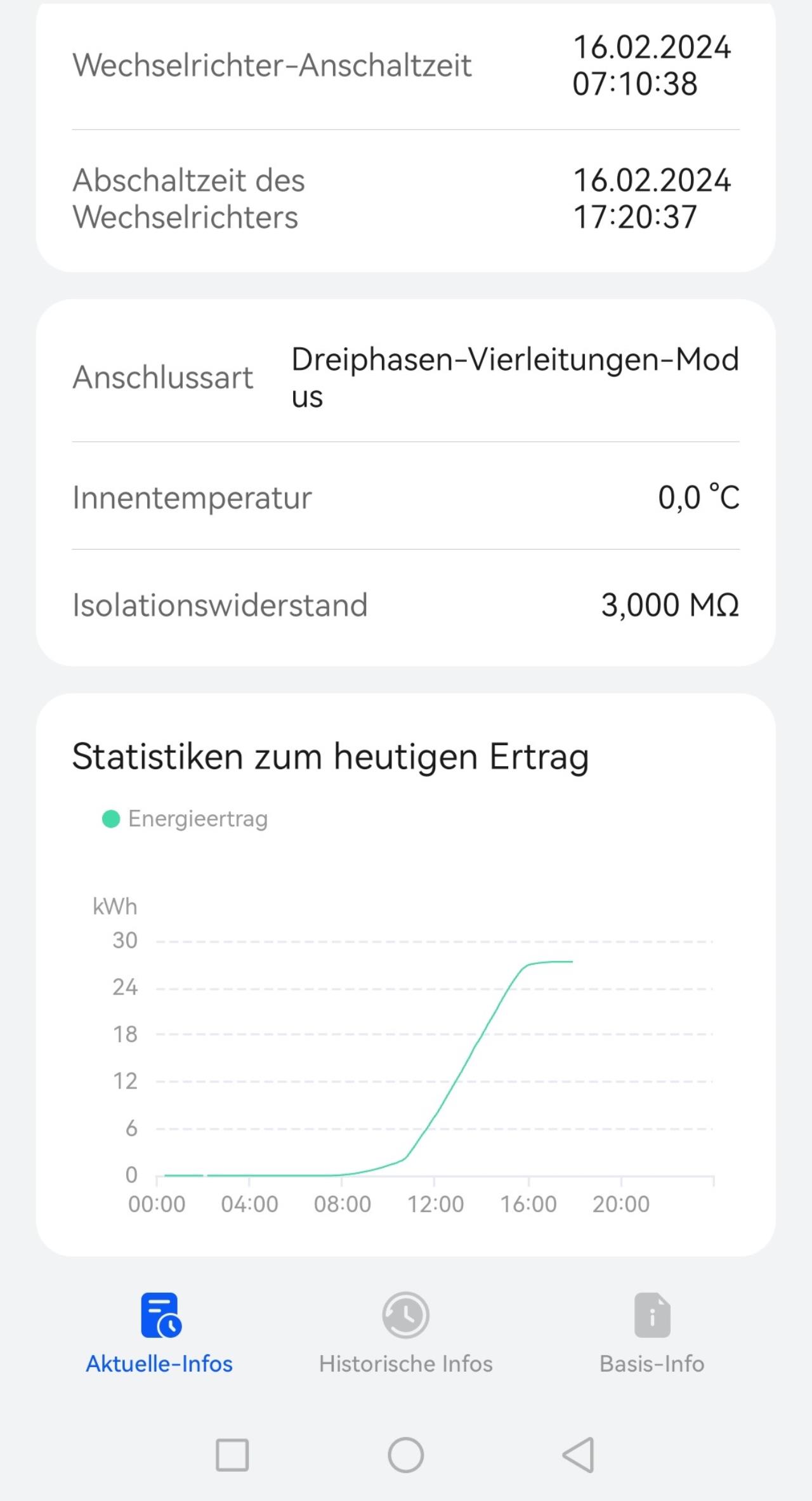Viewport: 812px width, 1501px height.
Task: Open the Basis-Info tab
Action: (x=652, y=1333)
